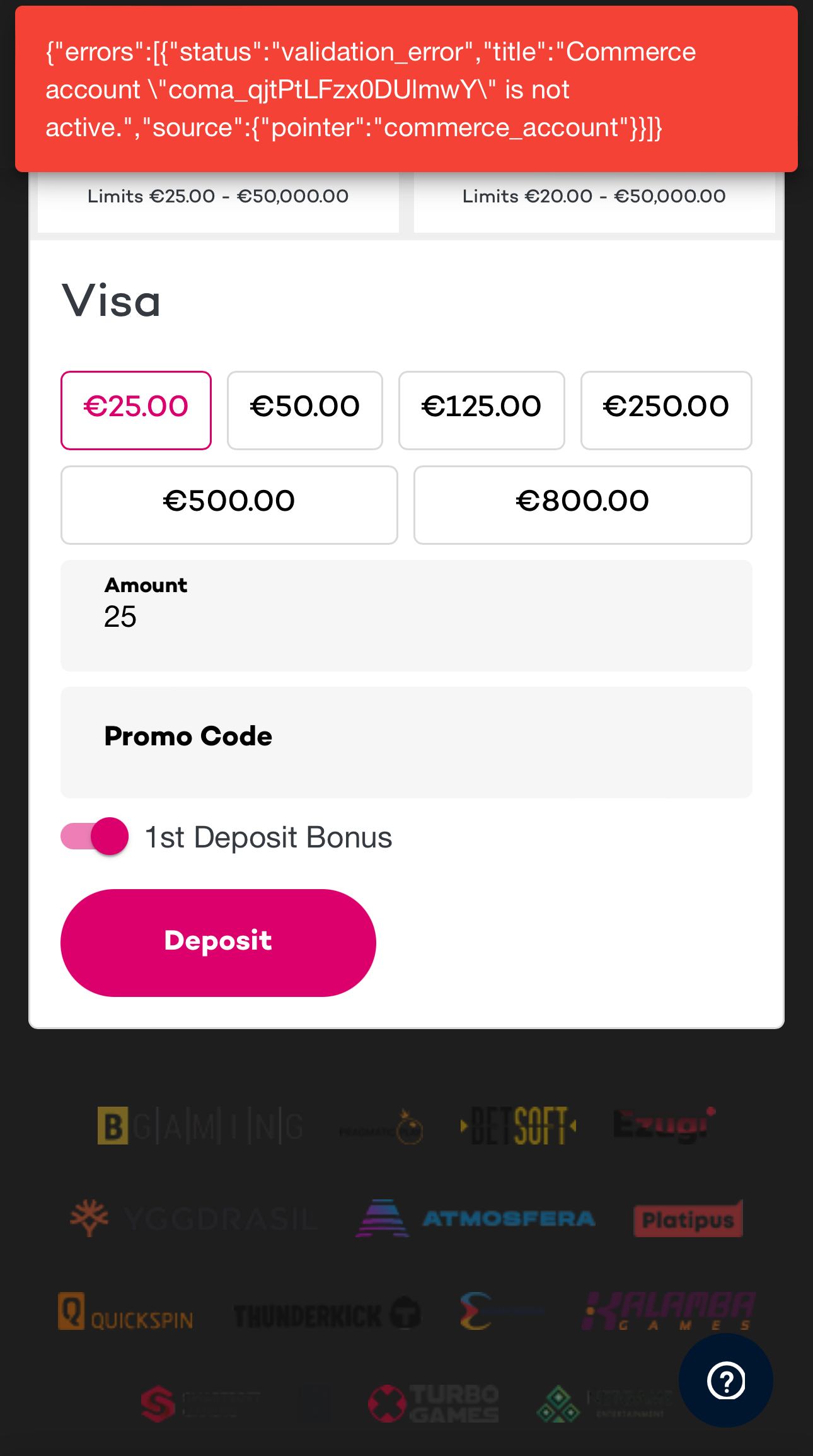The width and height of the screenshot is (813, 1456).
Task: Open the help question mark button
Action: [x=725, y=1380]
